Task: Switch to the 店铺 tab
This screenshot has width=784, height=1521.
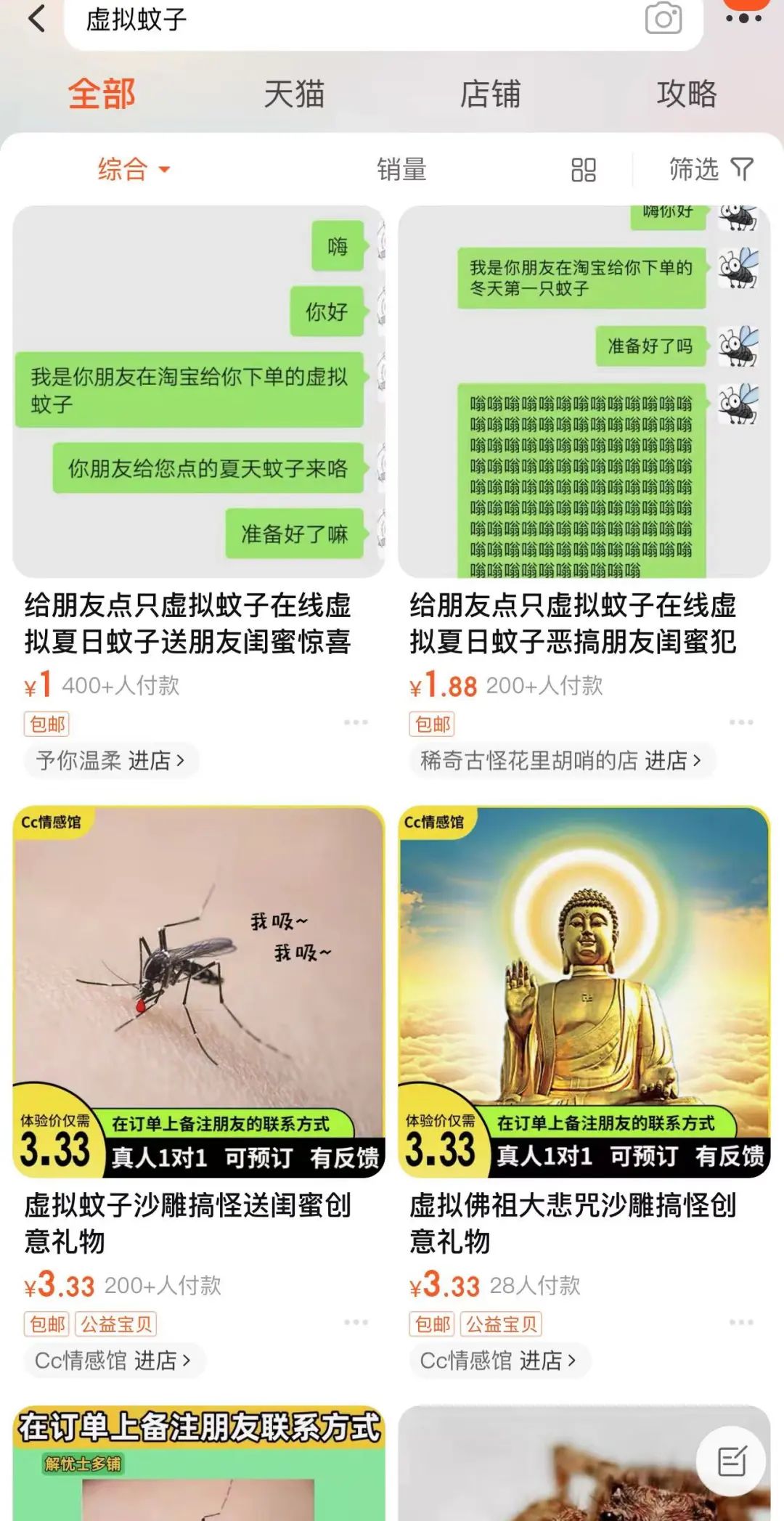Action: click(x=490, y=94)
